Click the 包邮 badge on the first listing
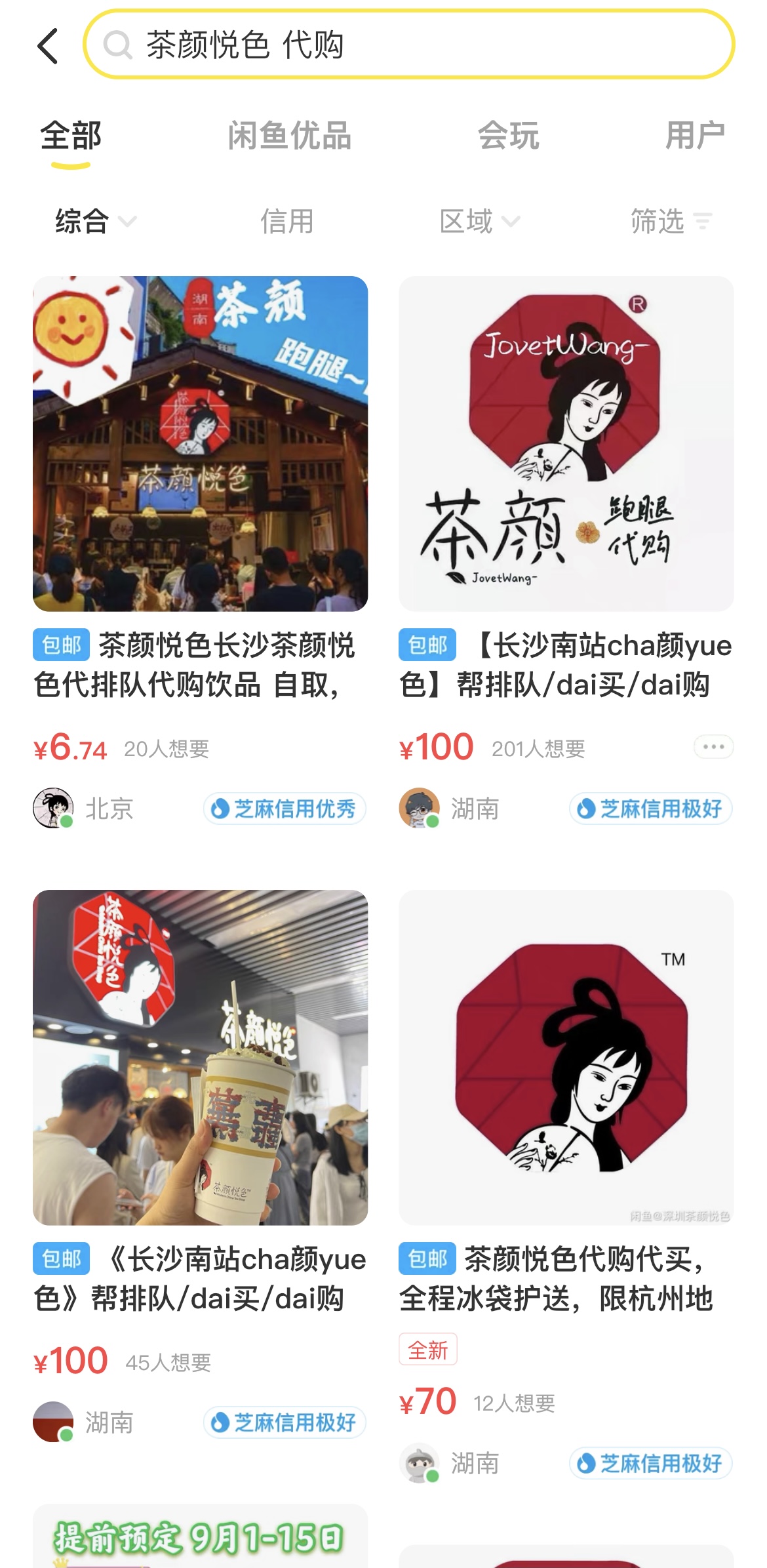 tap(61, 647)
